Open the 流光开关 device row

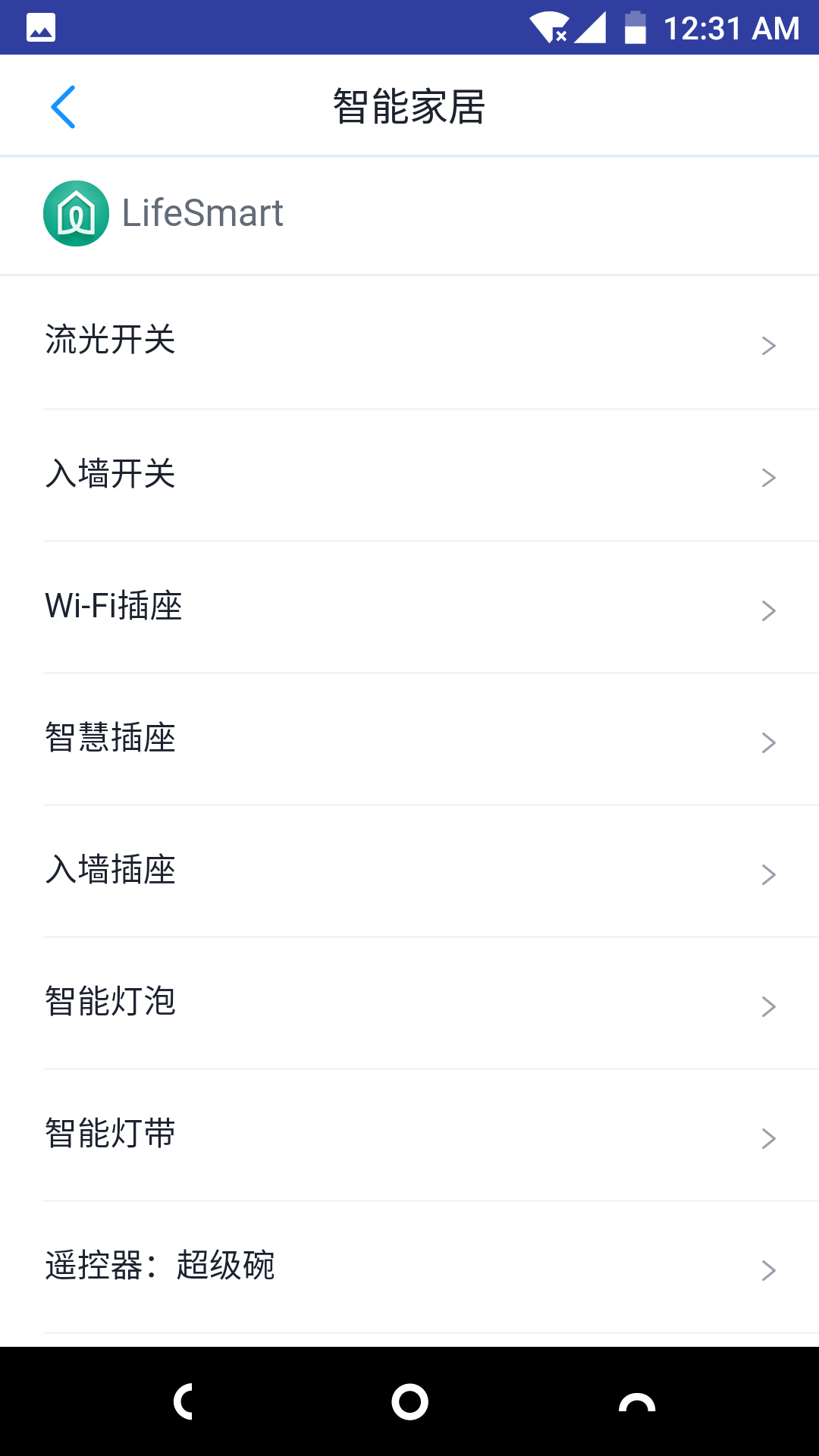coord(409,341)
